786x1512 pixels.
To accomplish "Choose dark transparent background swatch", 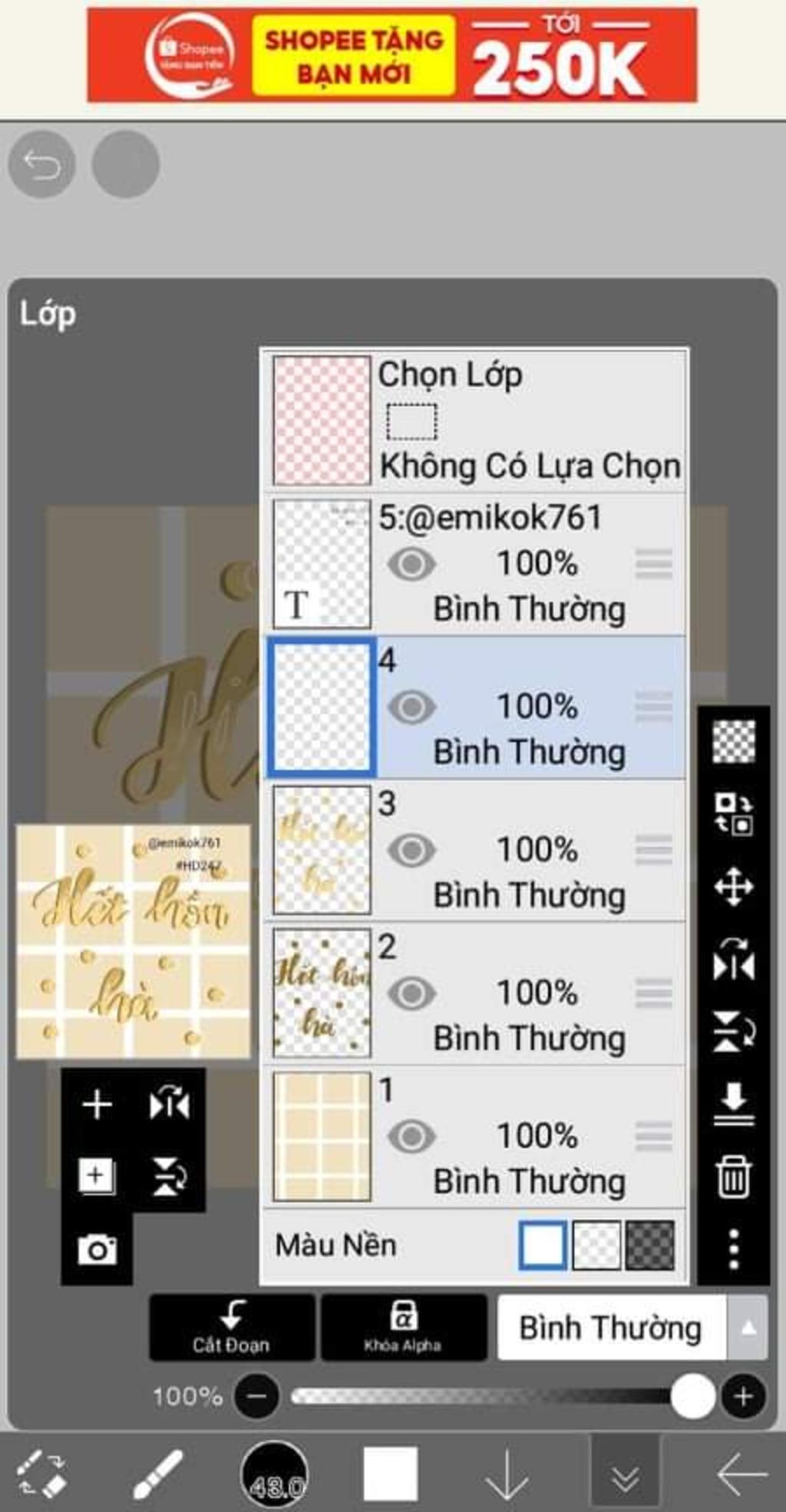I will coord(650,1245).
